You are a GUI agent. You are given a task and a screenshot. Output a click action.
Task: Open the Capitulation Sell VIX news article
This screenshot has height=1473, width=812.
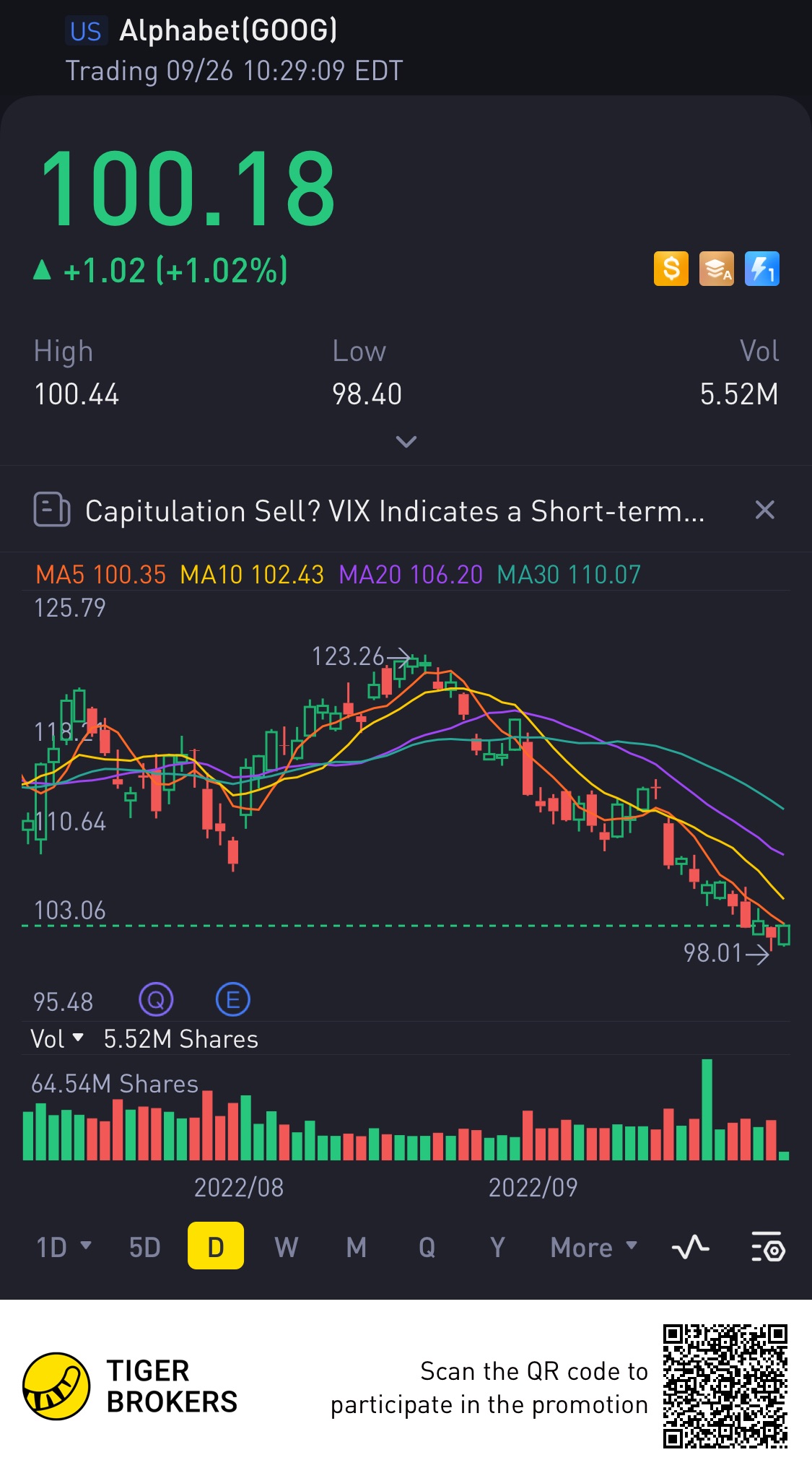pyautogui.click(x=393, y=511)
